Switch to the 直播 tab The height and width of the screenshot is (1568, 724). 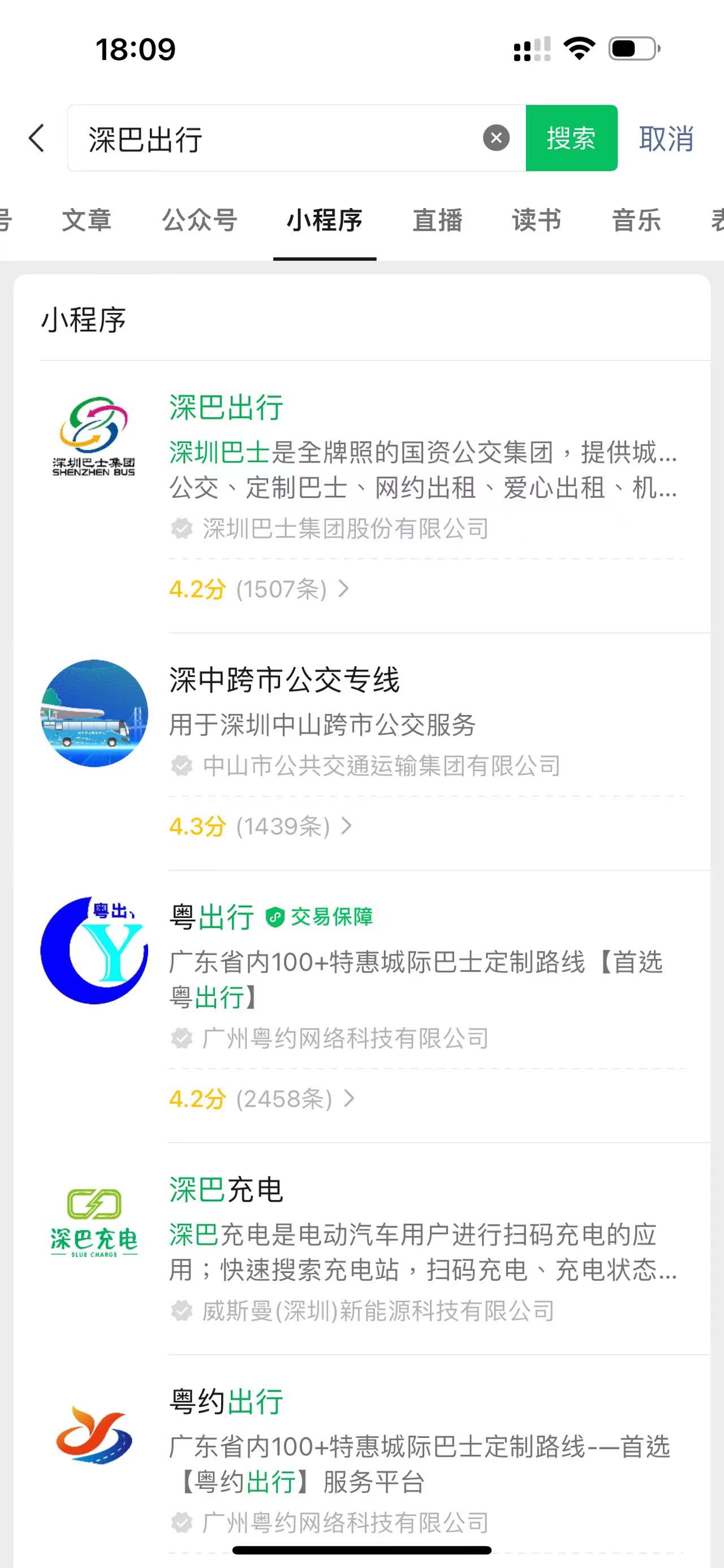coord(437,220)
